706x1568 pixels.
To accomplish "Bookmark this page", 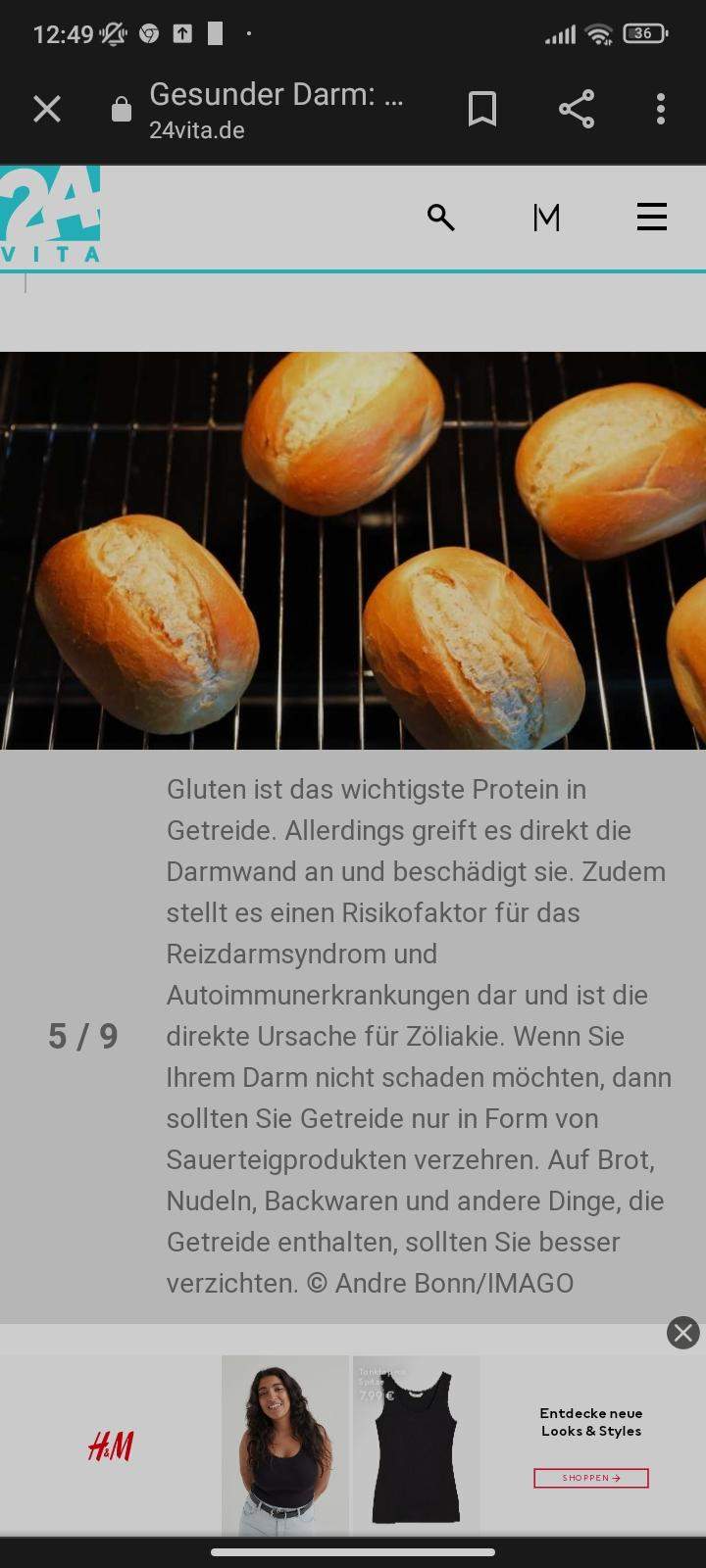I will pyautogui.click(x=481, y=109).
